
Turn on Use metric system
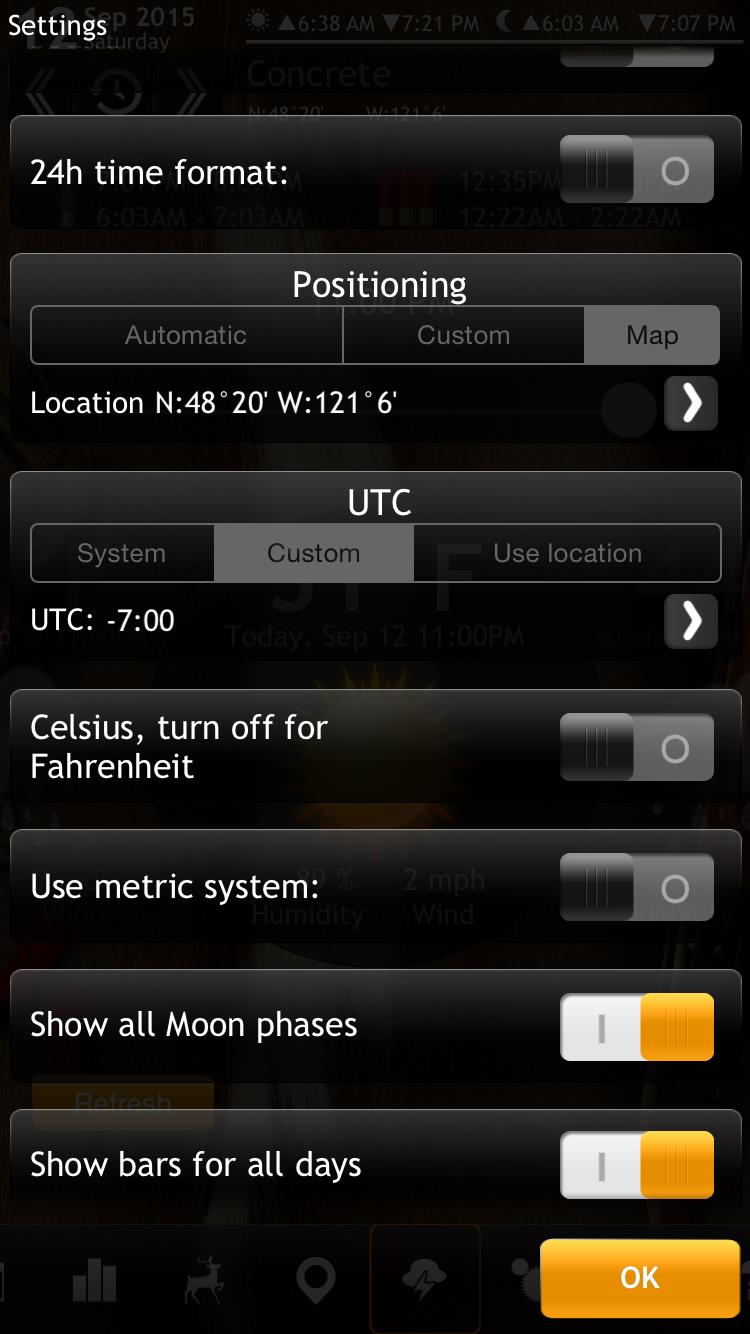636,887
